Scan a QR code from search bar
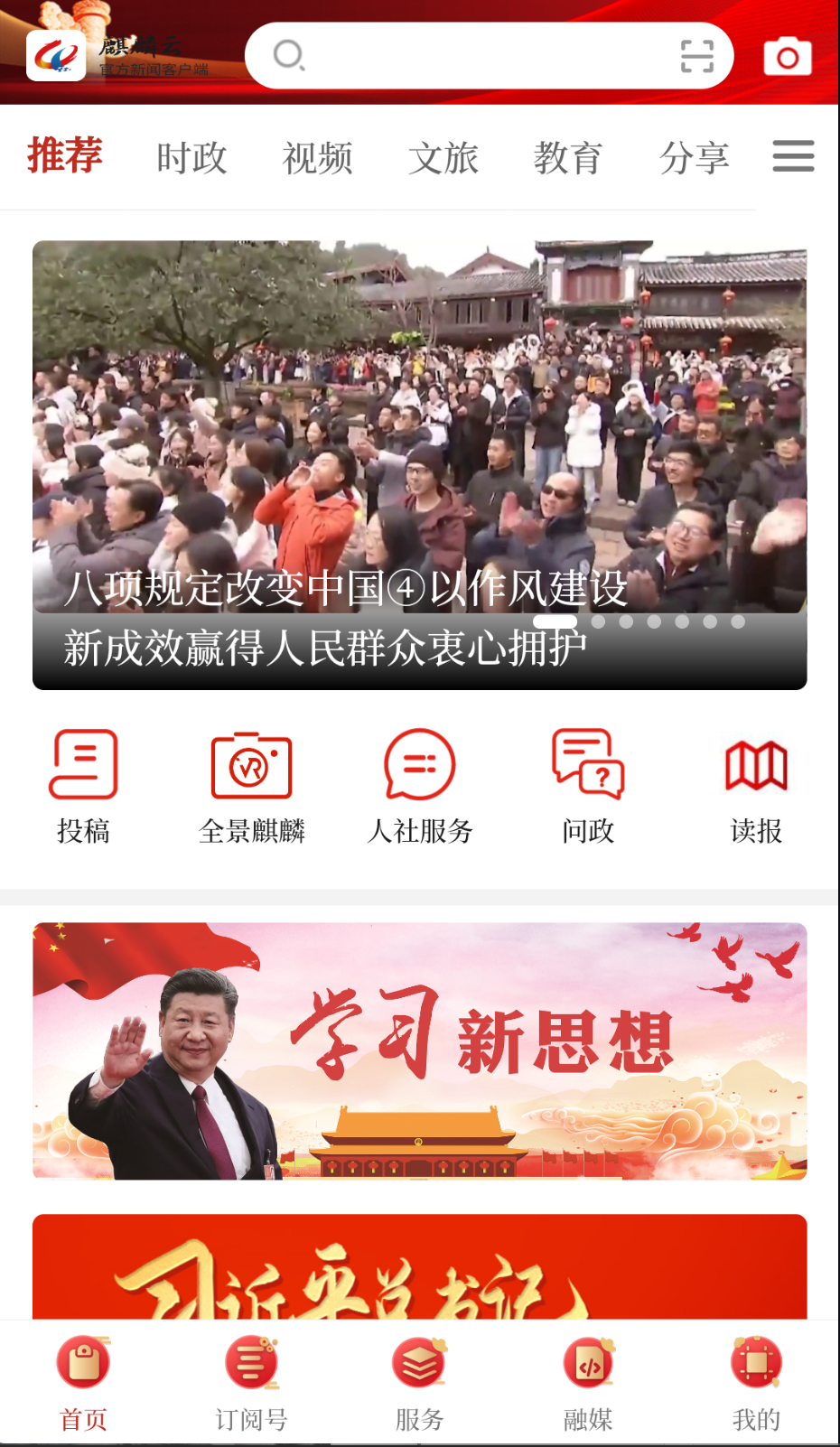 point(695,55)
